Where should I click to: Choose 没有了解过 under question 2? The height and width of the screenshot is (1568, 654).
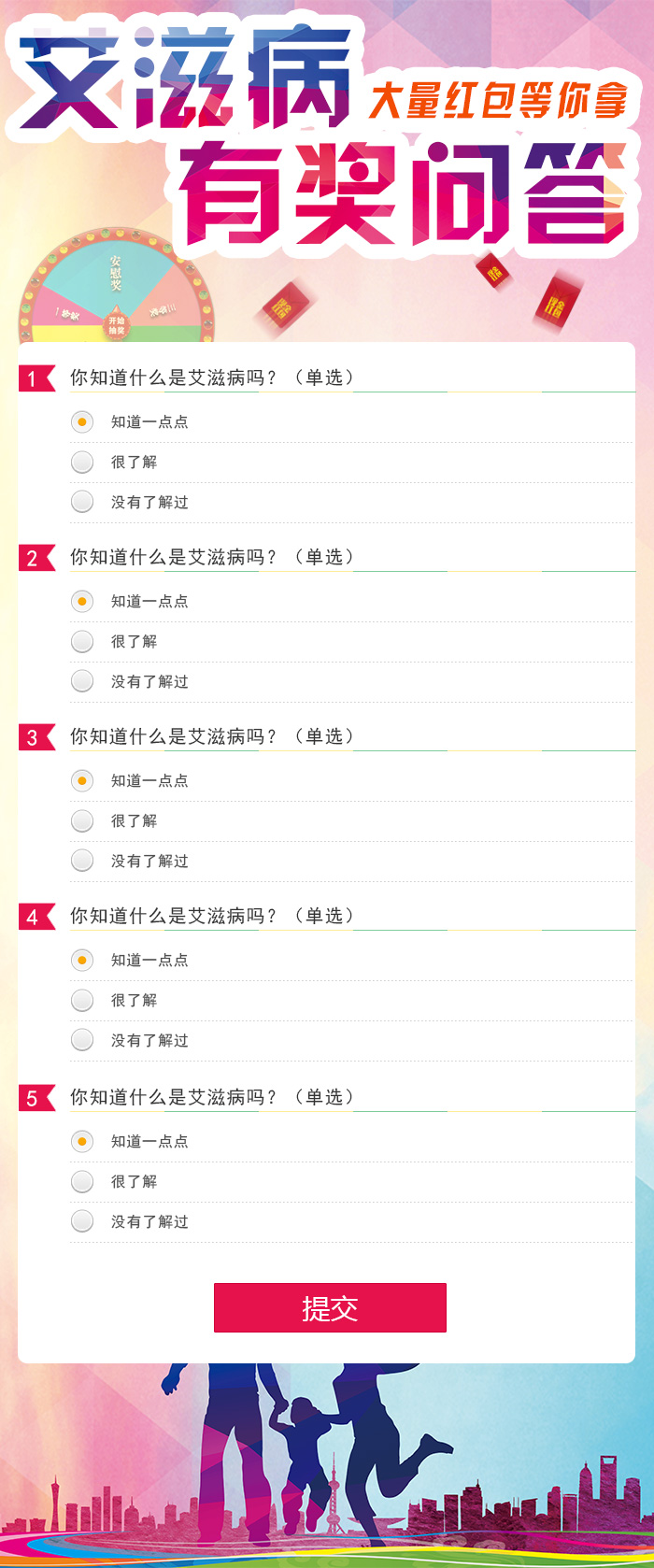[82, 681]
